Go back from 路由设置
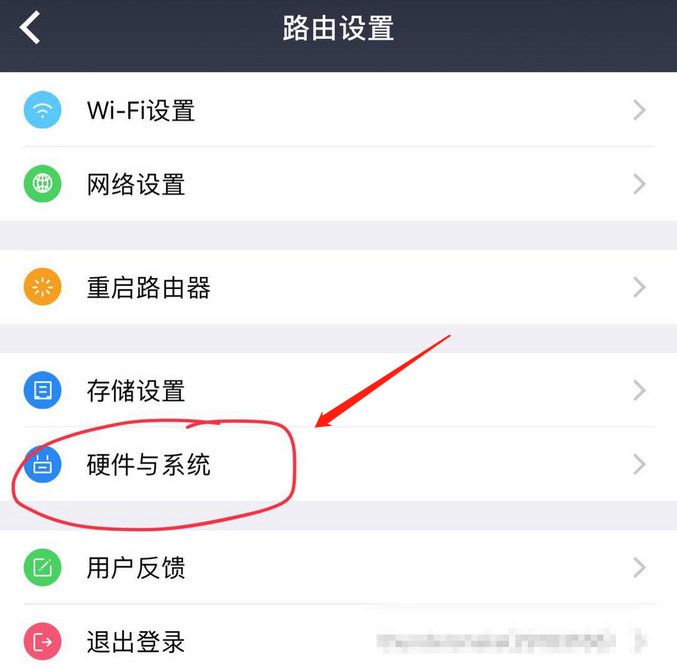This screenshot has height=672, width=677. coord(30,28)
